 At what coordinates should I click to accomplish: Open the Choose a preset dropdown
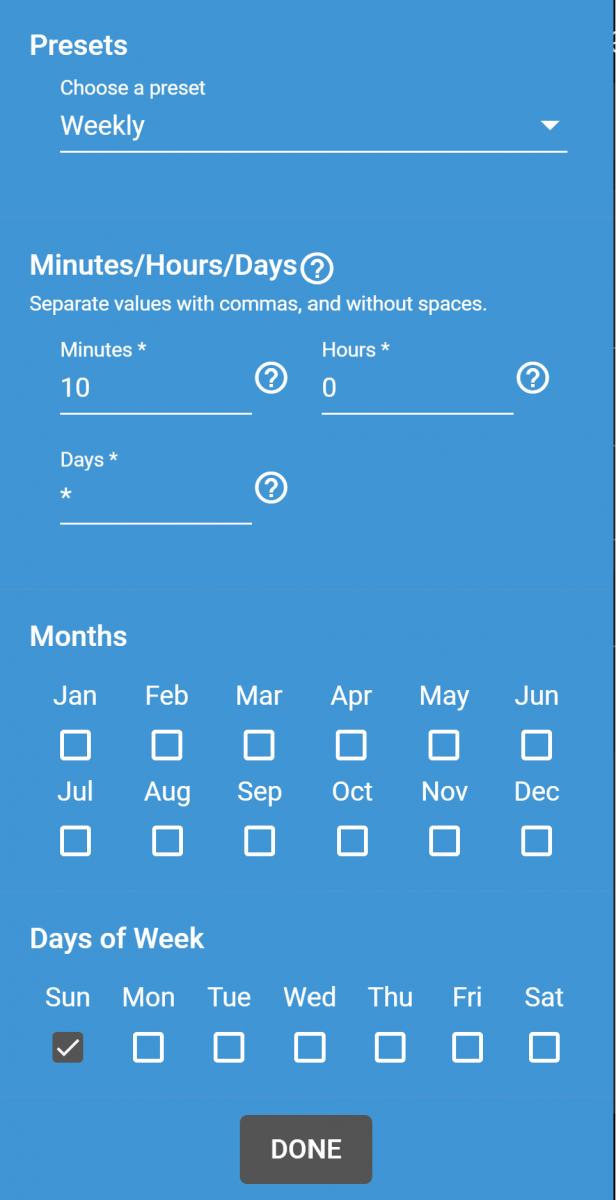tap(313, 126)
